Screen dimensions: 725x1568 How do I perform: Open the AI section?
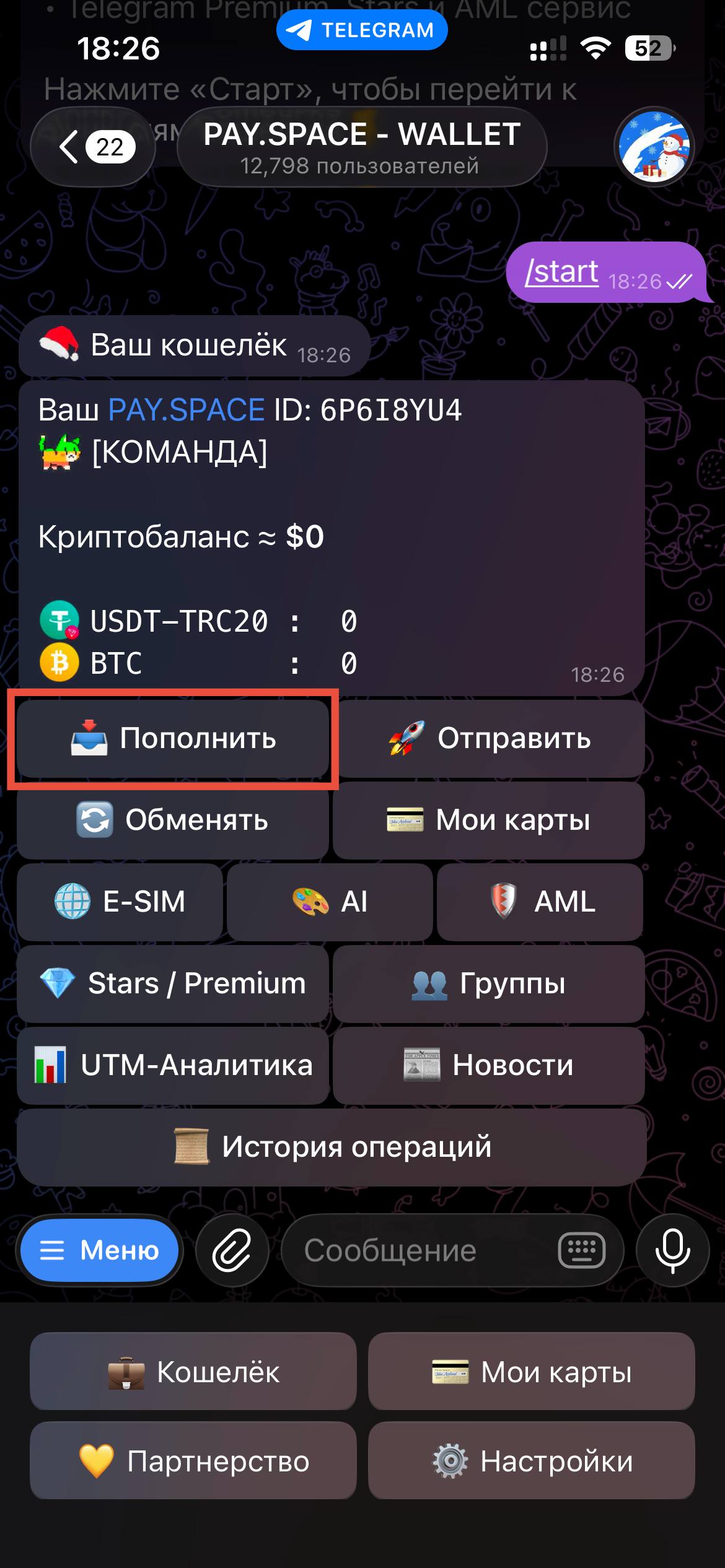click(330, 902)
